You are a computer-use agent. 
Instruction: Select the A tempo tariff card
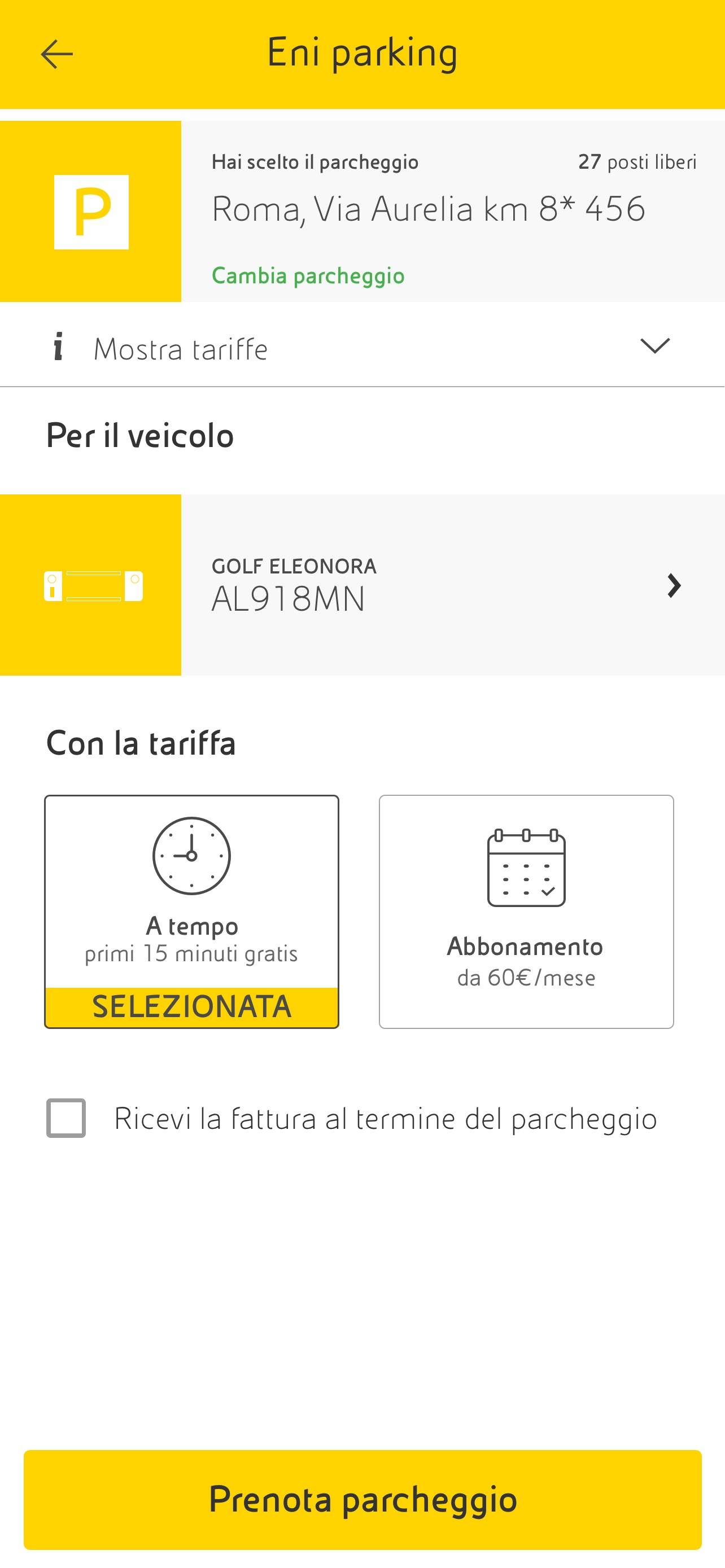[191, 910]
